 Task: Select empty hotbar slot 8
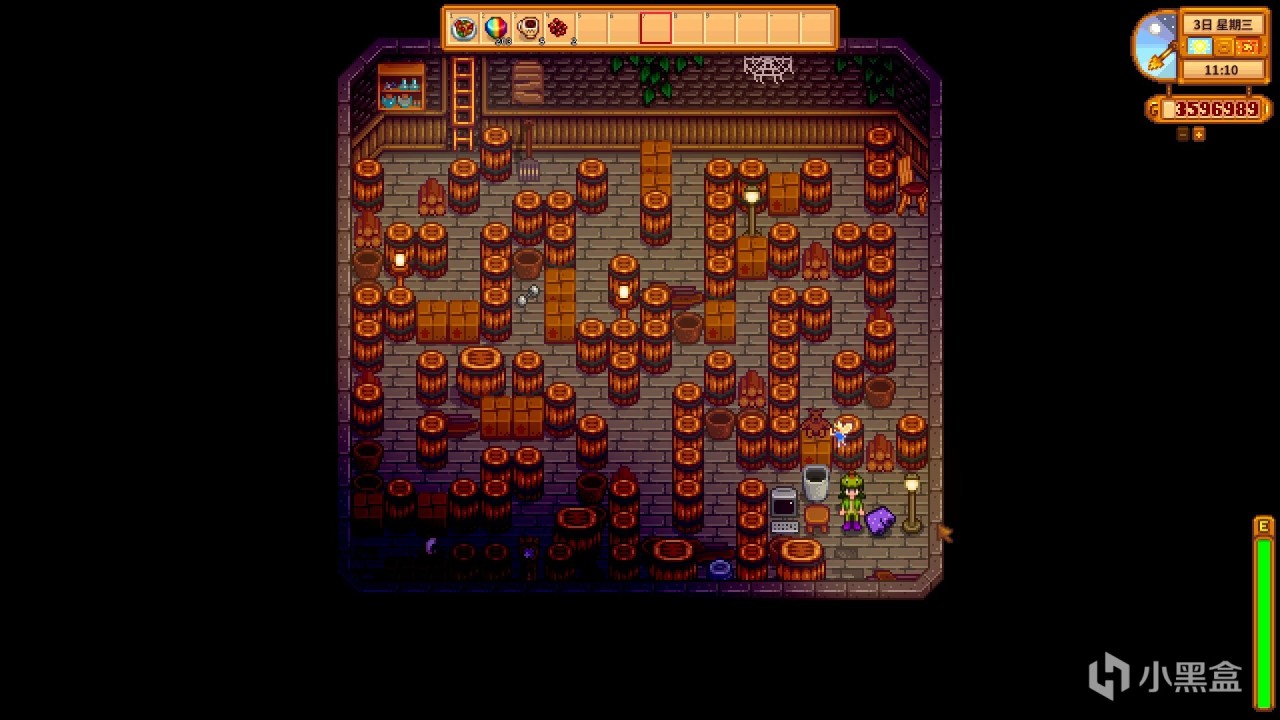(688, 28)
